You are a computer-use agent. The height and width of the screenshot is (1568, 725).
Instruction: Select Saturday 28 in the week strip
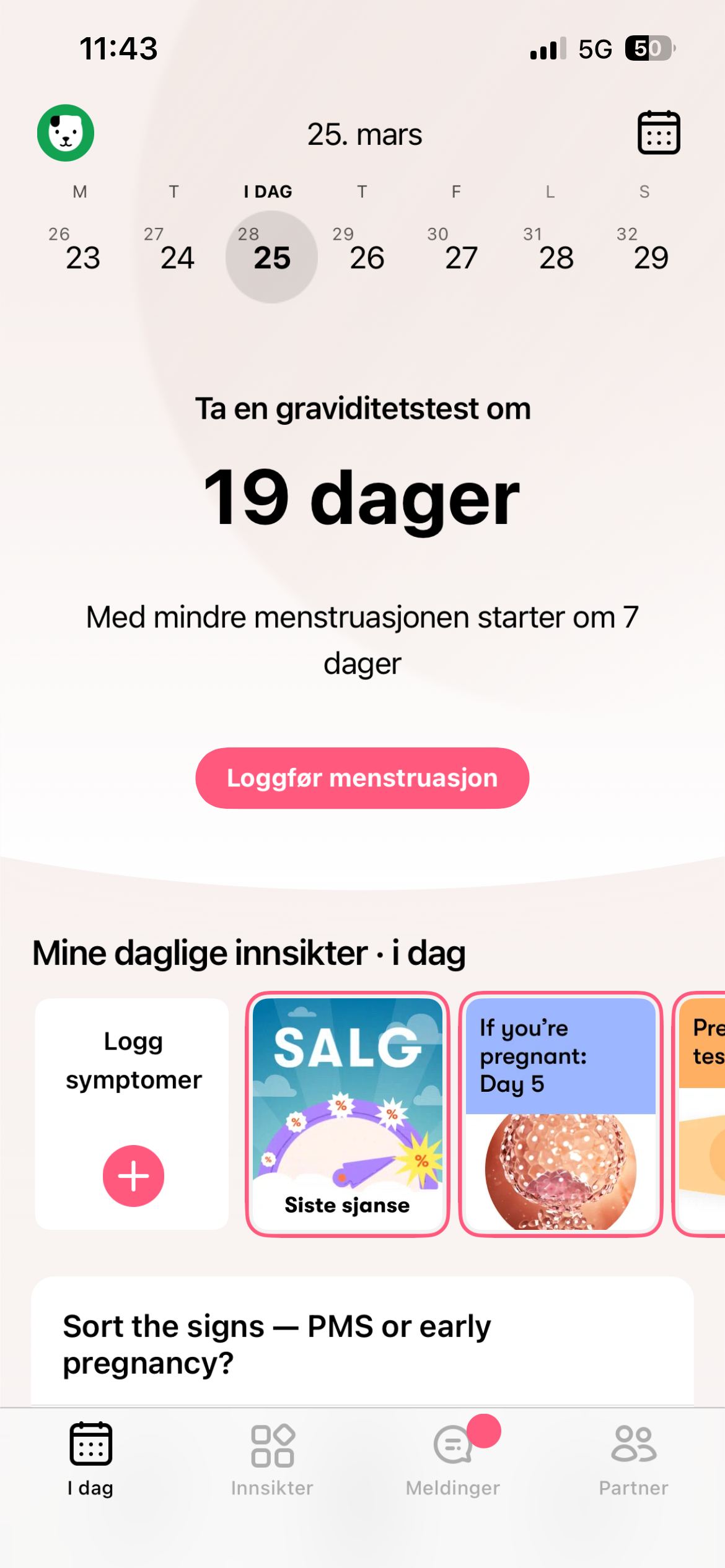click(x=555, y=256)
